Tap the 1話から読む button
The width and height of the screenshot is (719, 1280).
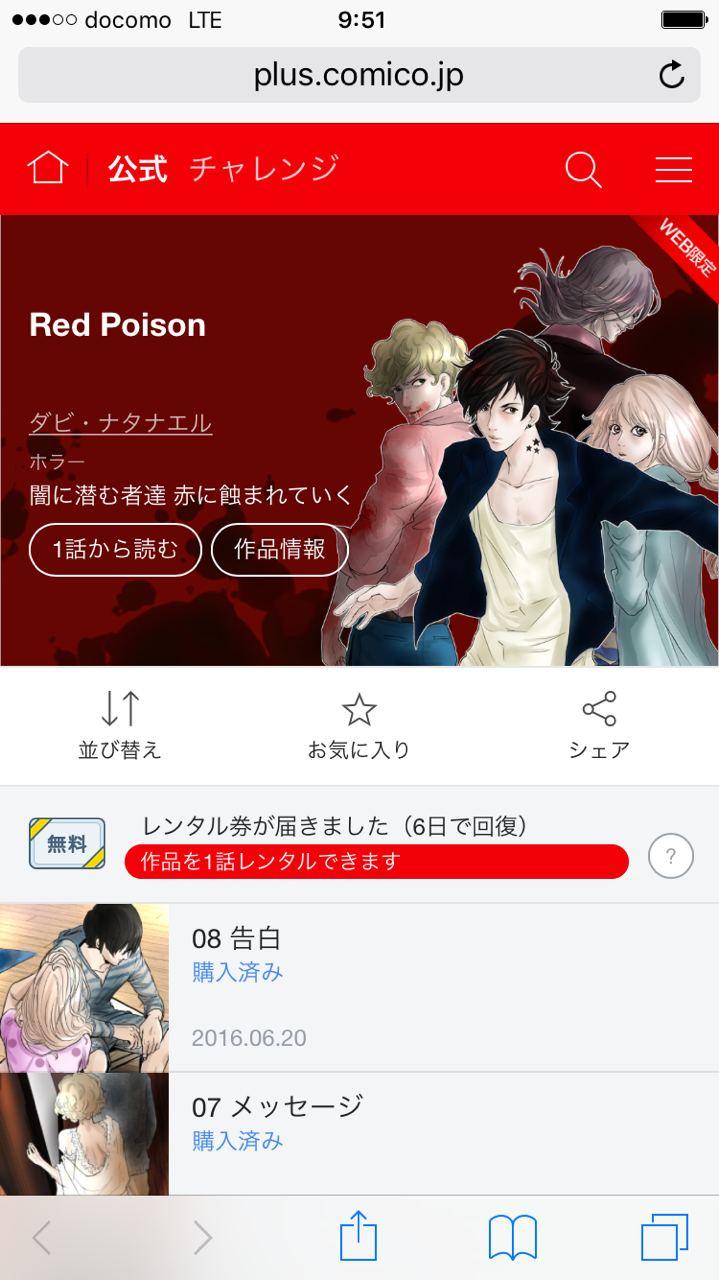[x=115, y=549]
